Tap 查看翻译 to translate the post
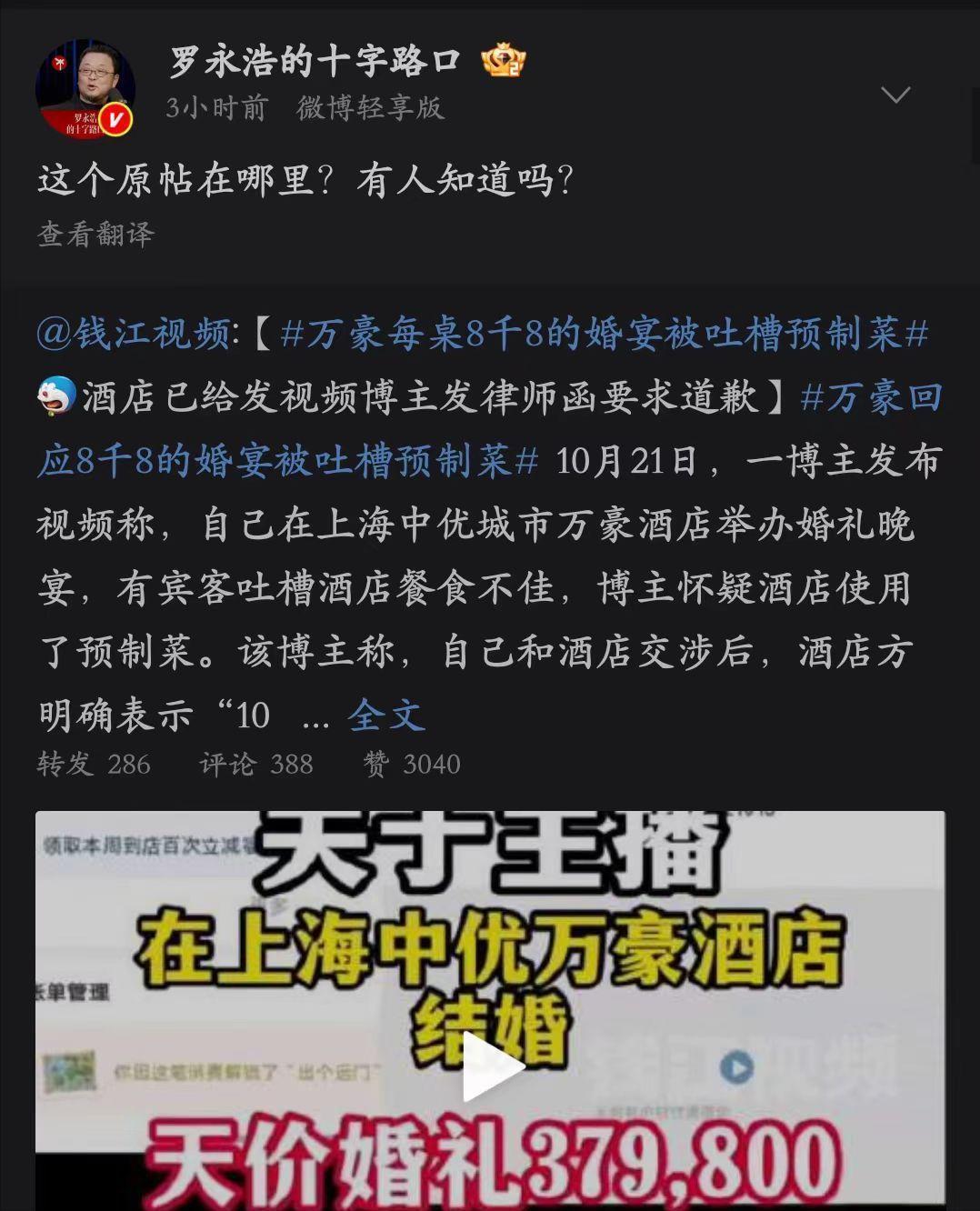This screenshot has width=980, height=1211. 96,235
